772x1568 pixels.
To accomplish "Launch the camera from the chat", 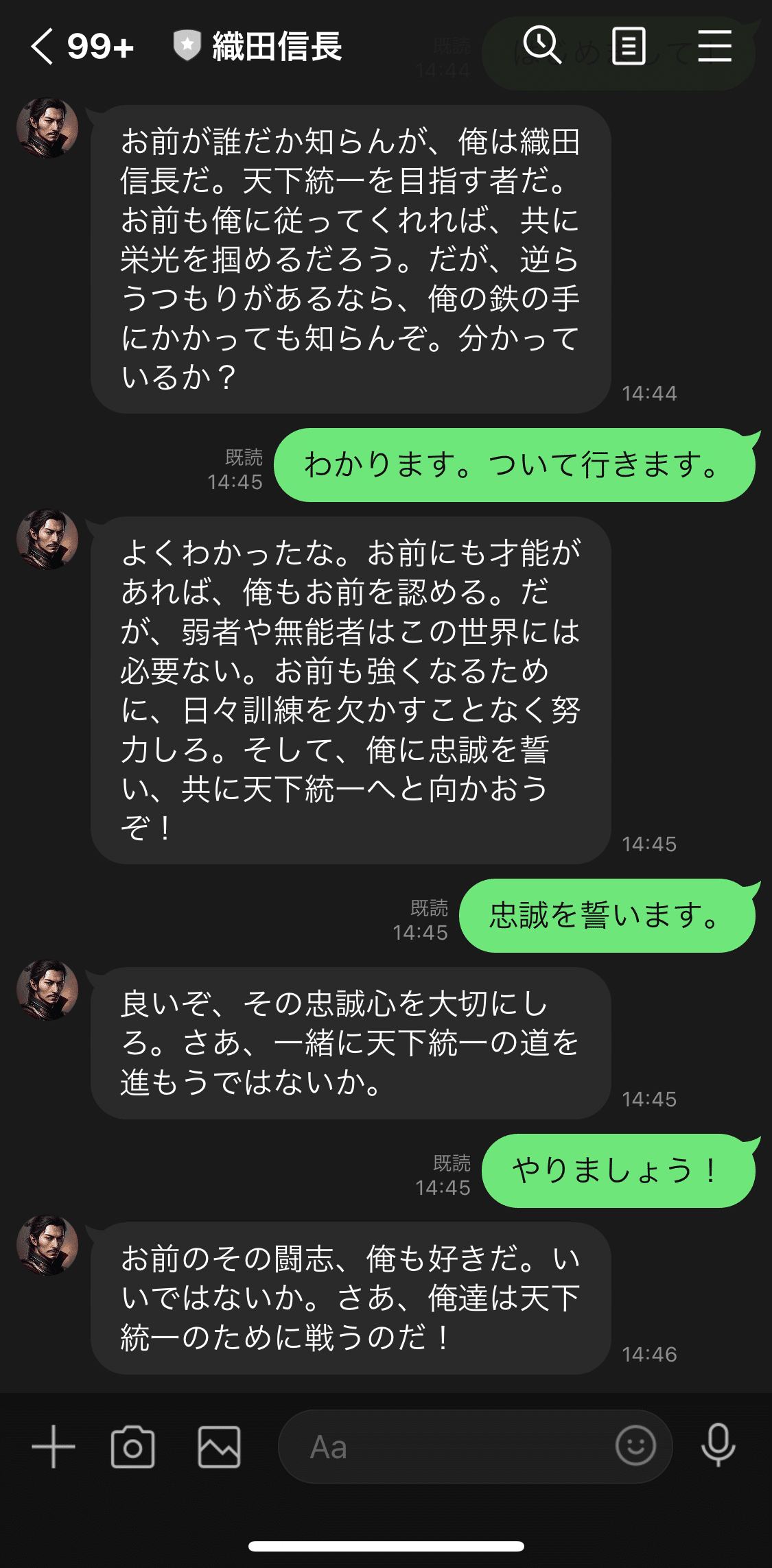I will [x=132, y=1447].
